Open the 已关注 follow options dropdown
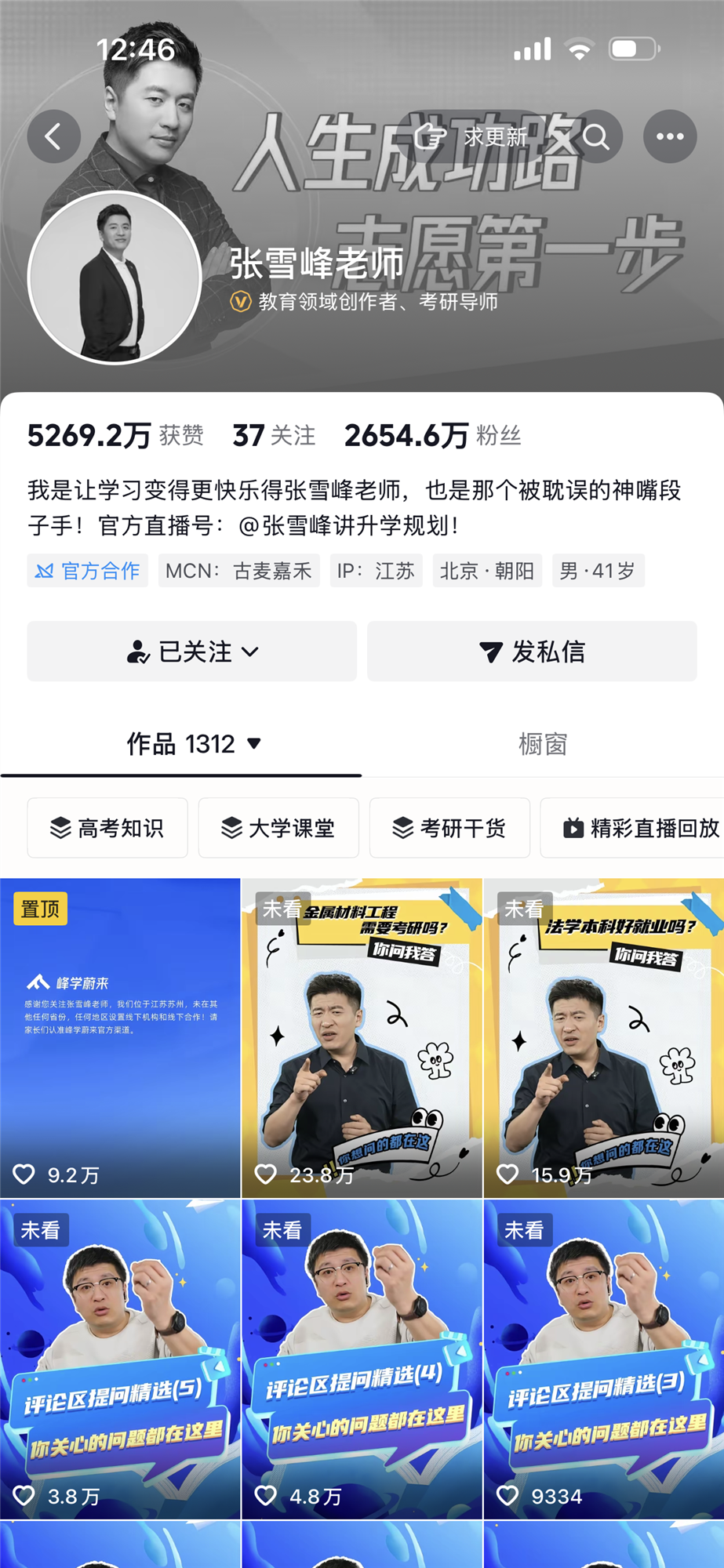This screenshot has height=1568, width=724. coord(192,652)
